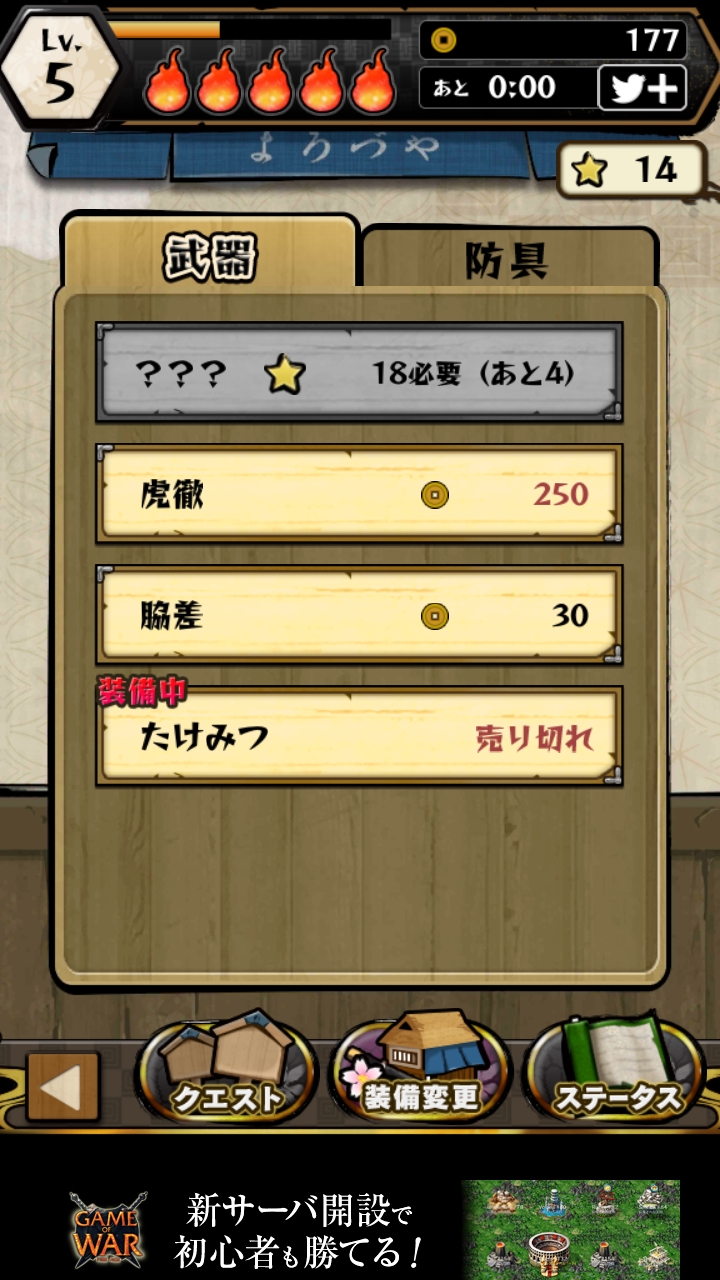The width and height of the screenshot is (720, 1280).
Task: Tap the locked ??? item row
Action: [x=359, y=373]
